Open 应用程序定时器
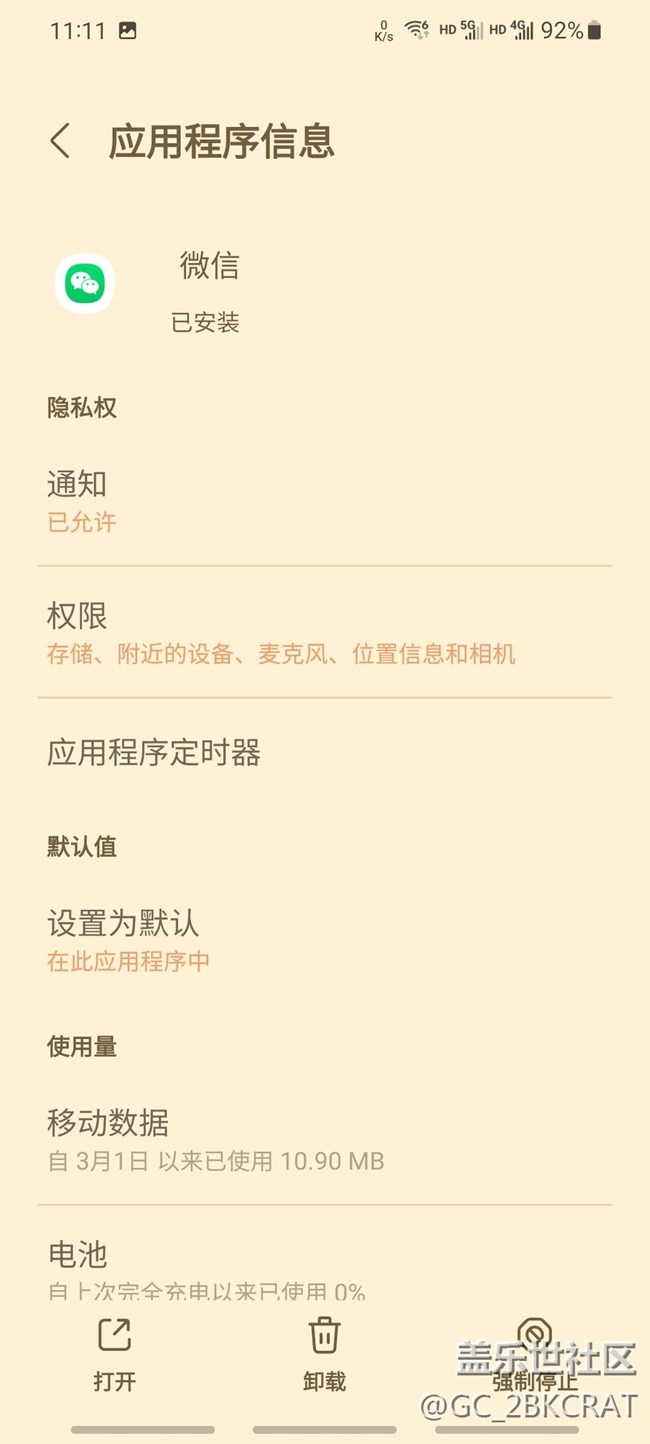The height and width of the screenshot is (1444, 650). [x=324, y=752]
